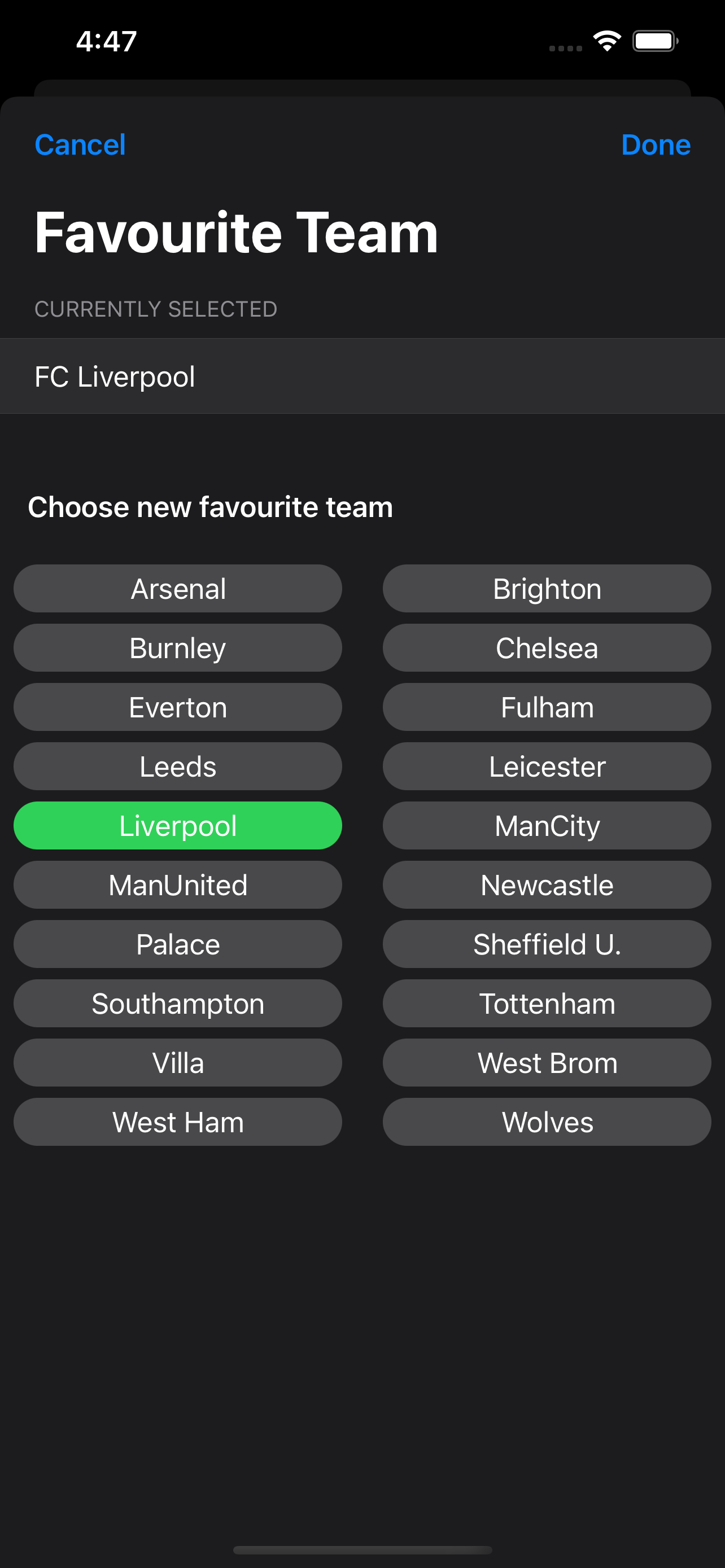The height and width of the screenshot is (1568, 725).
Task: Tap Southampton team option
Action: [x=178, y=1003]
